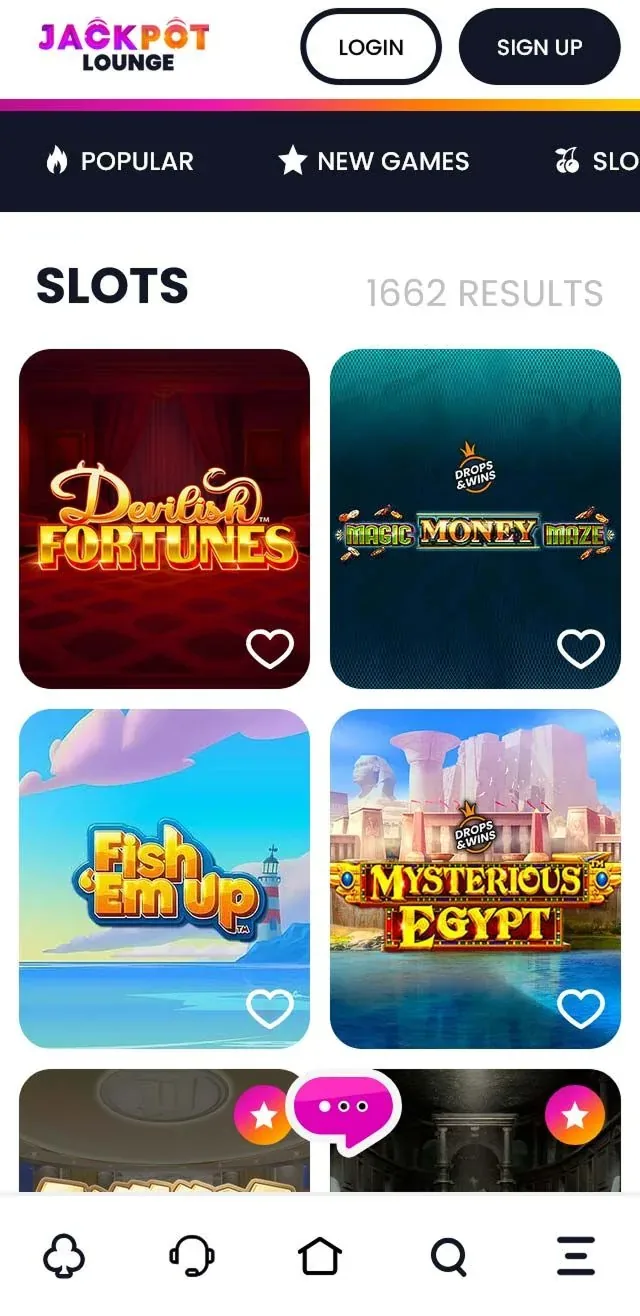Open the live chat bubble
The width and height of the screenshot is (640, 1316).
(x=343, y=1109)
